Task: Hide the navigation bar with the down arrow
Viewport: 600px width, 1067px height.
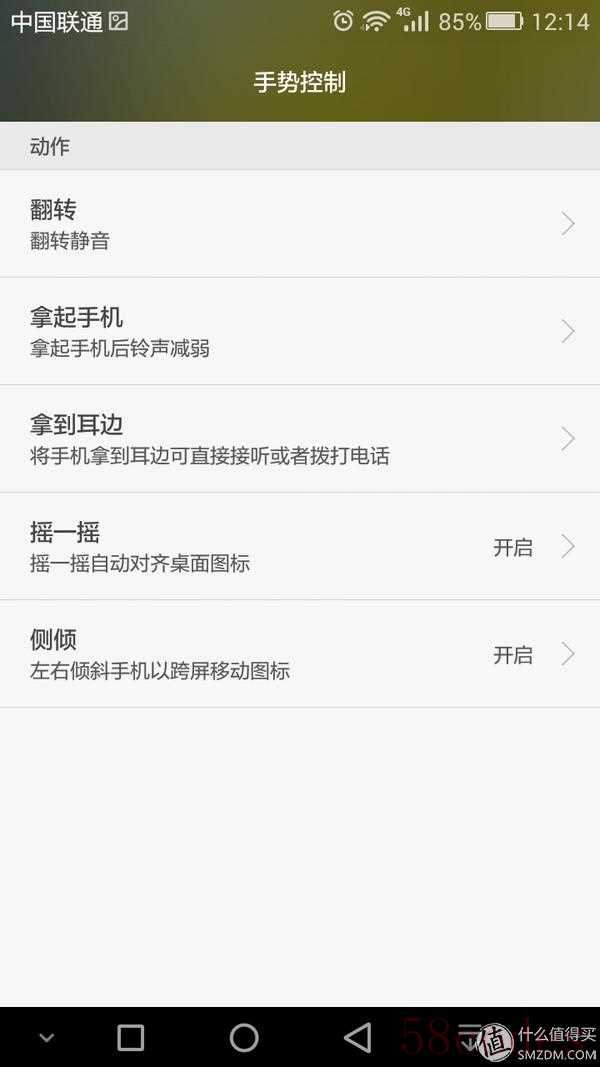Action: tap(46, 1038)
